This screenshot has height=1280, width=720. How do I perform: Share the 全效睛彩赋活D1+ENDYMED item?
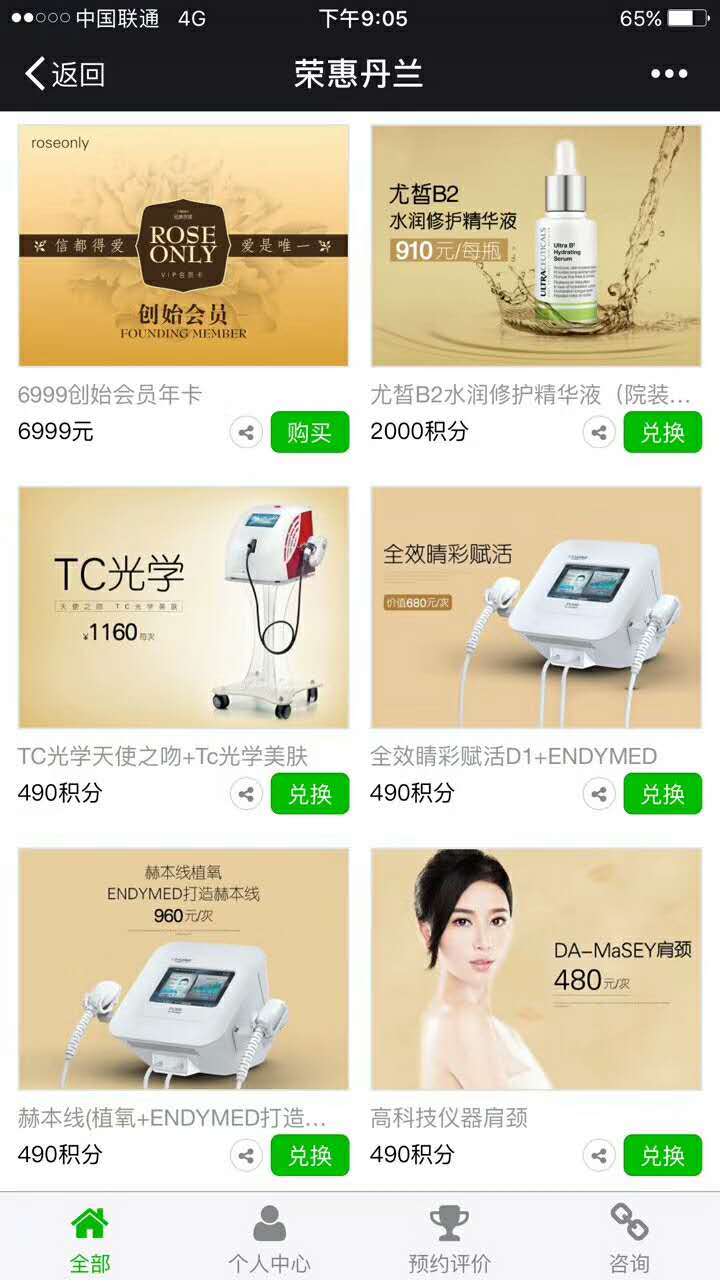click(x=599, y=794)
